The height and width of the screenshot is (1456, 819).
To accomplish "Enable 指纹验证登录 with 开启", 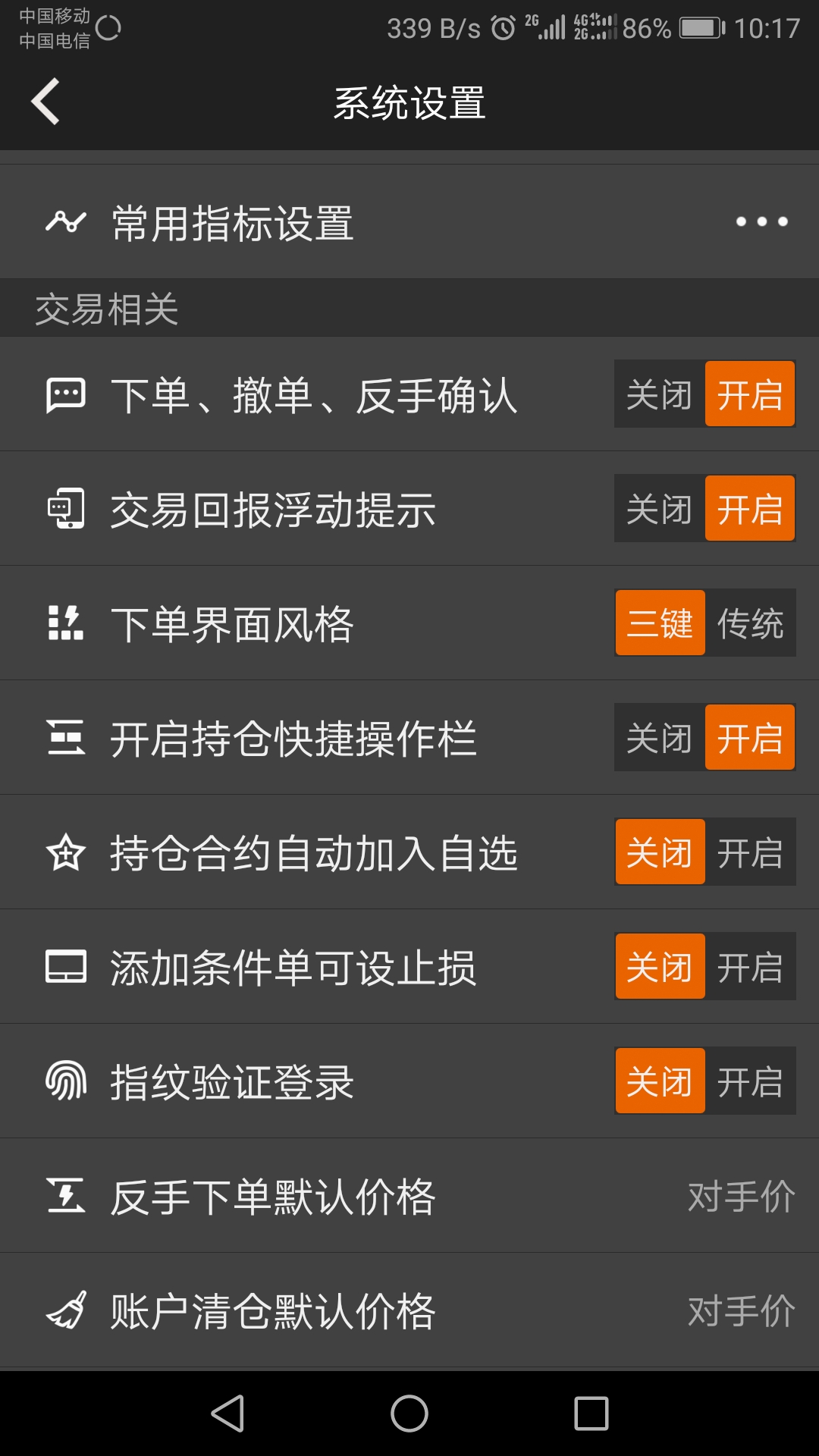I will click(750, 1081).
